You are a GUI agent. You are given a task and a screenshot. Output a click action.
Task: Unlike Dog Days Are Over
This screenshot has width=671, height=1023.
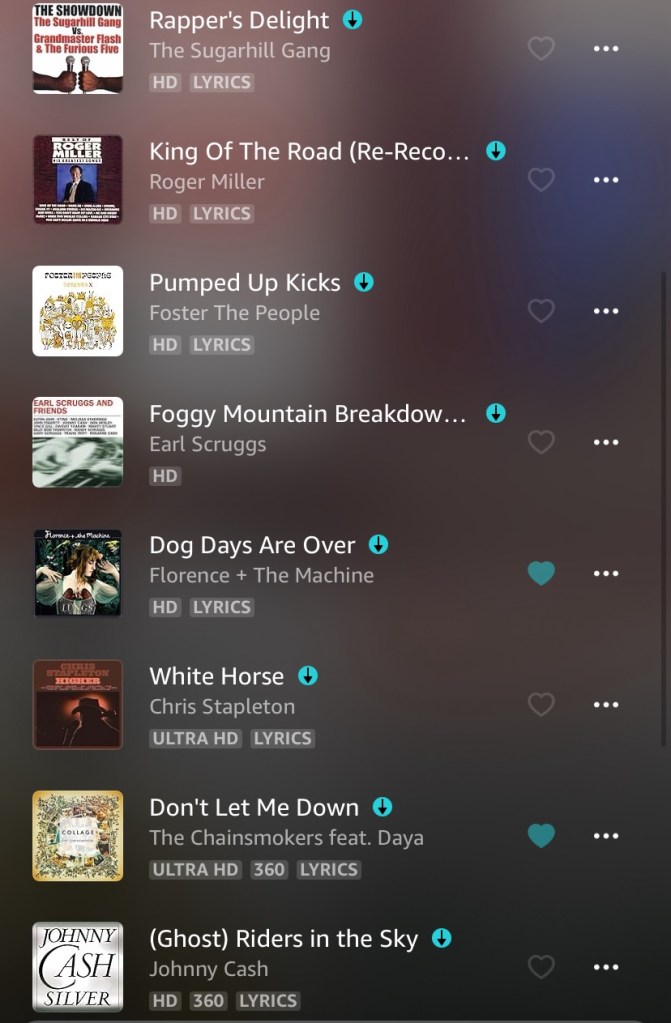click(x=541, y=573)
